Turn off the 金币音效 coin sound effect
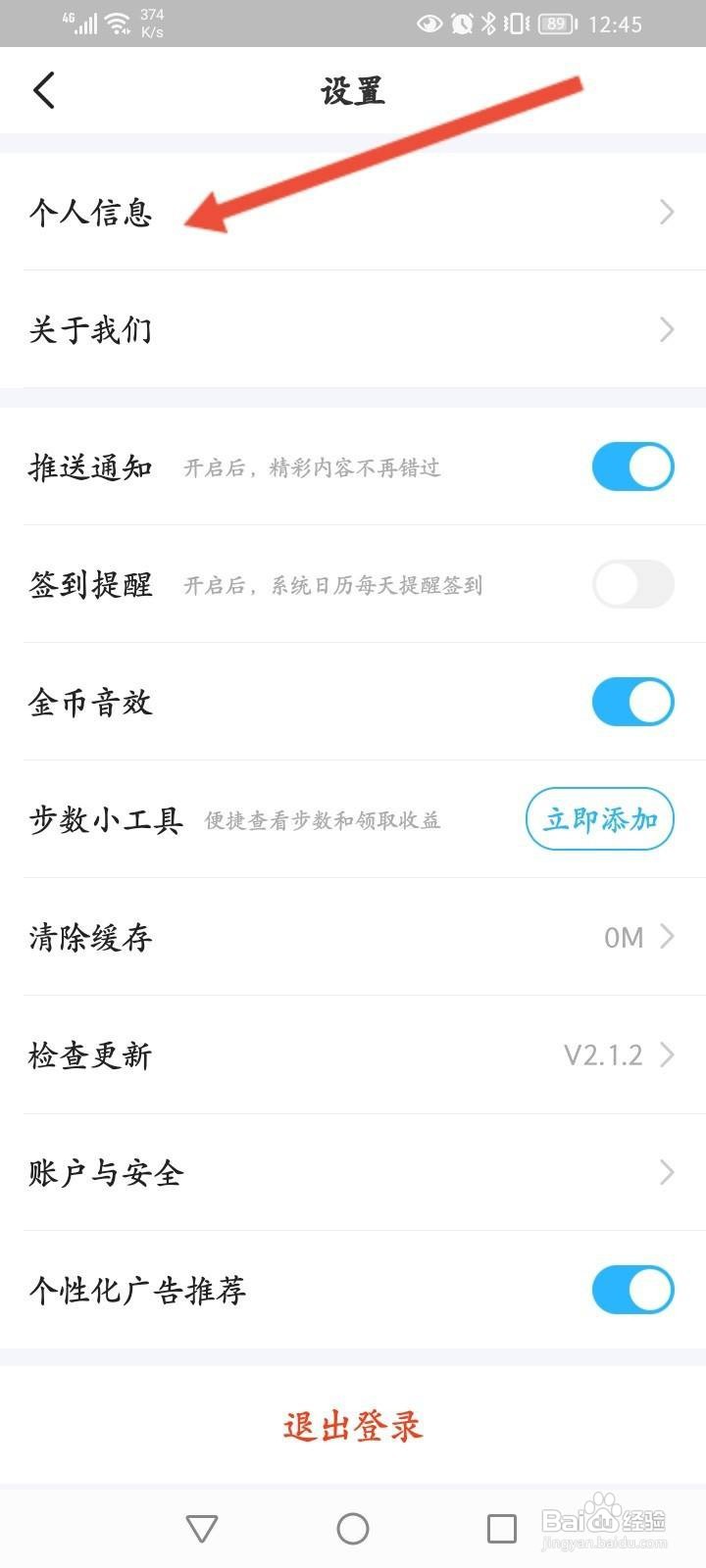Screen dimensions: 706x1568 click(632, 702)
